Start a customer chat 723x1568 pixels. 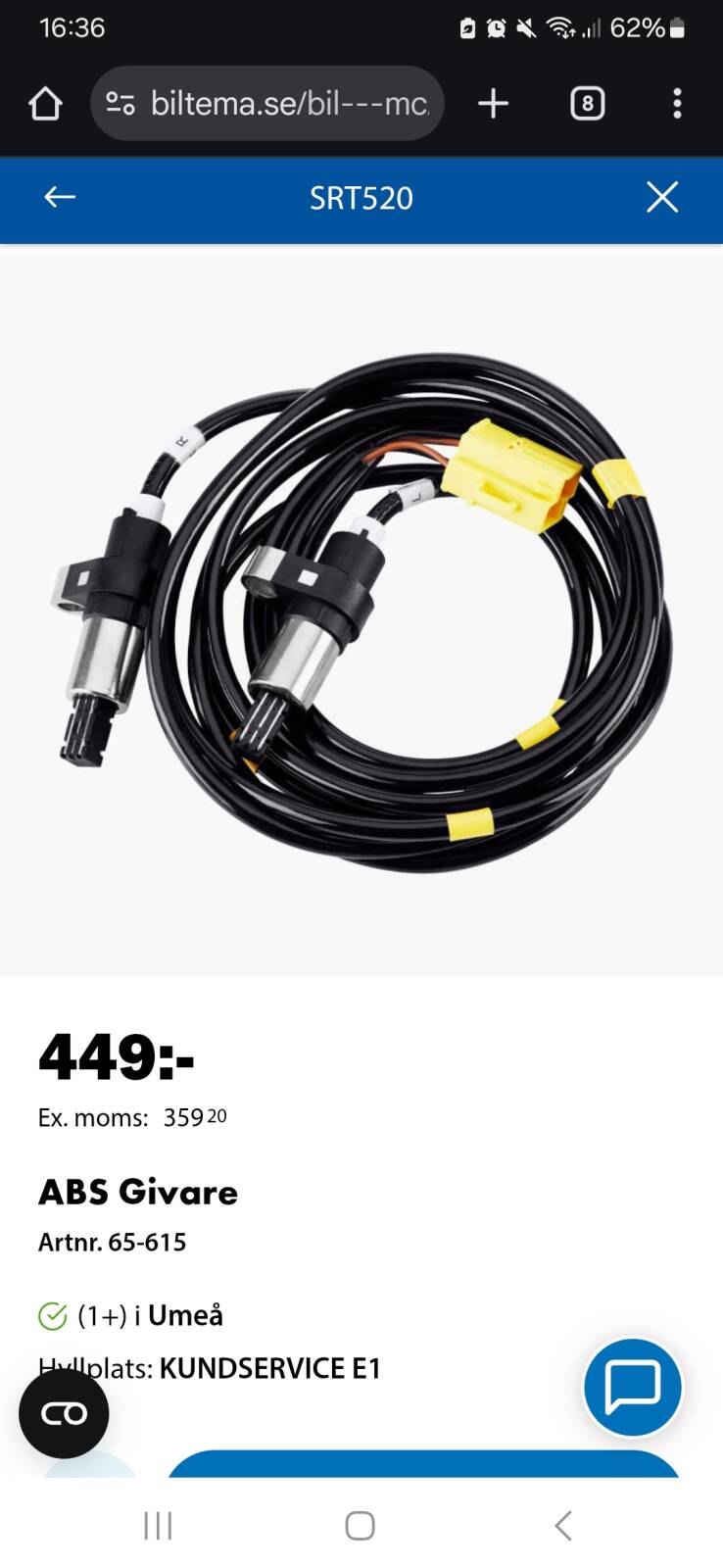point(633,1387)
